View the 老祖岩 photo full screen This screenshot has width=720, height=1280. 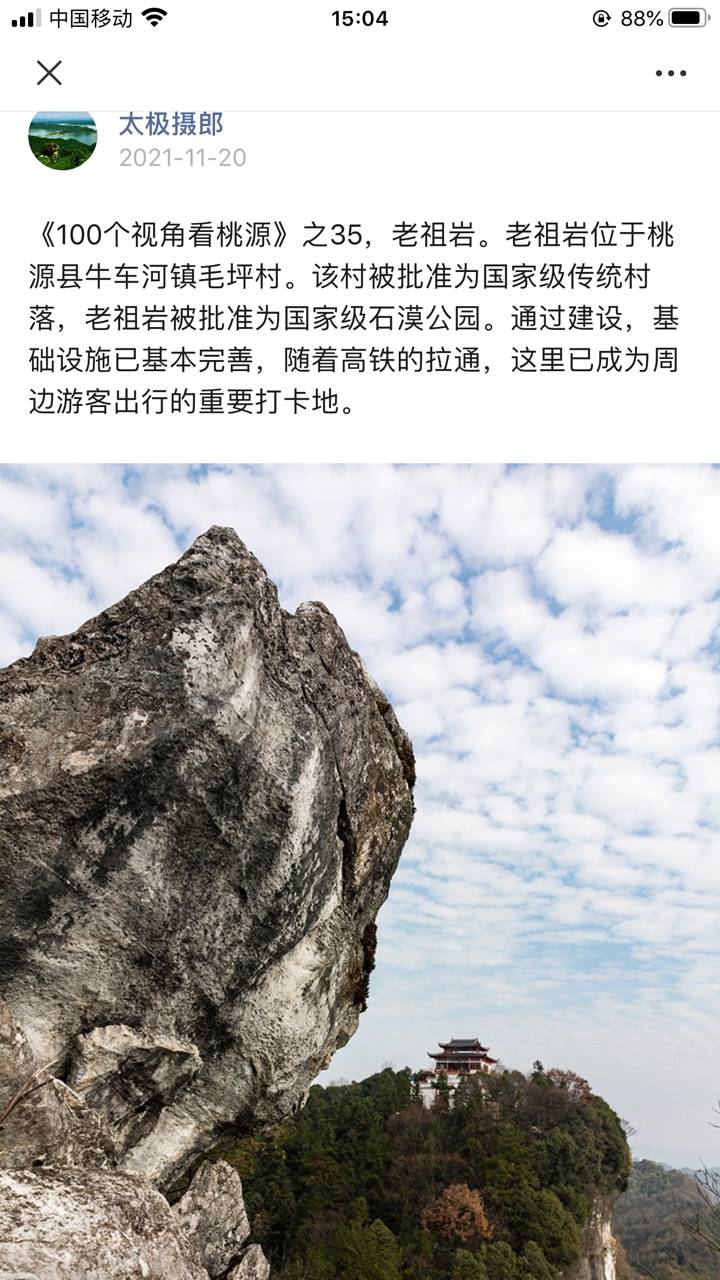[x=360, y=870]
